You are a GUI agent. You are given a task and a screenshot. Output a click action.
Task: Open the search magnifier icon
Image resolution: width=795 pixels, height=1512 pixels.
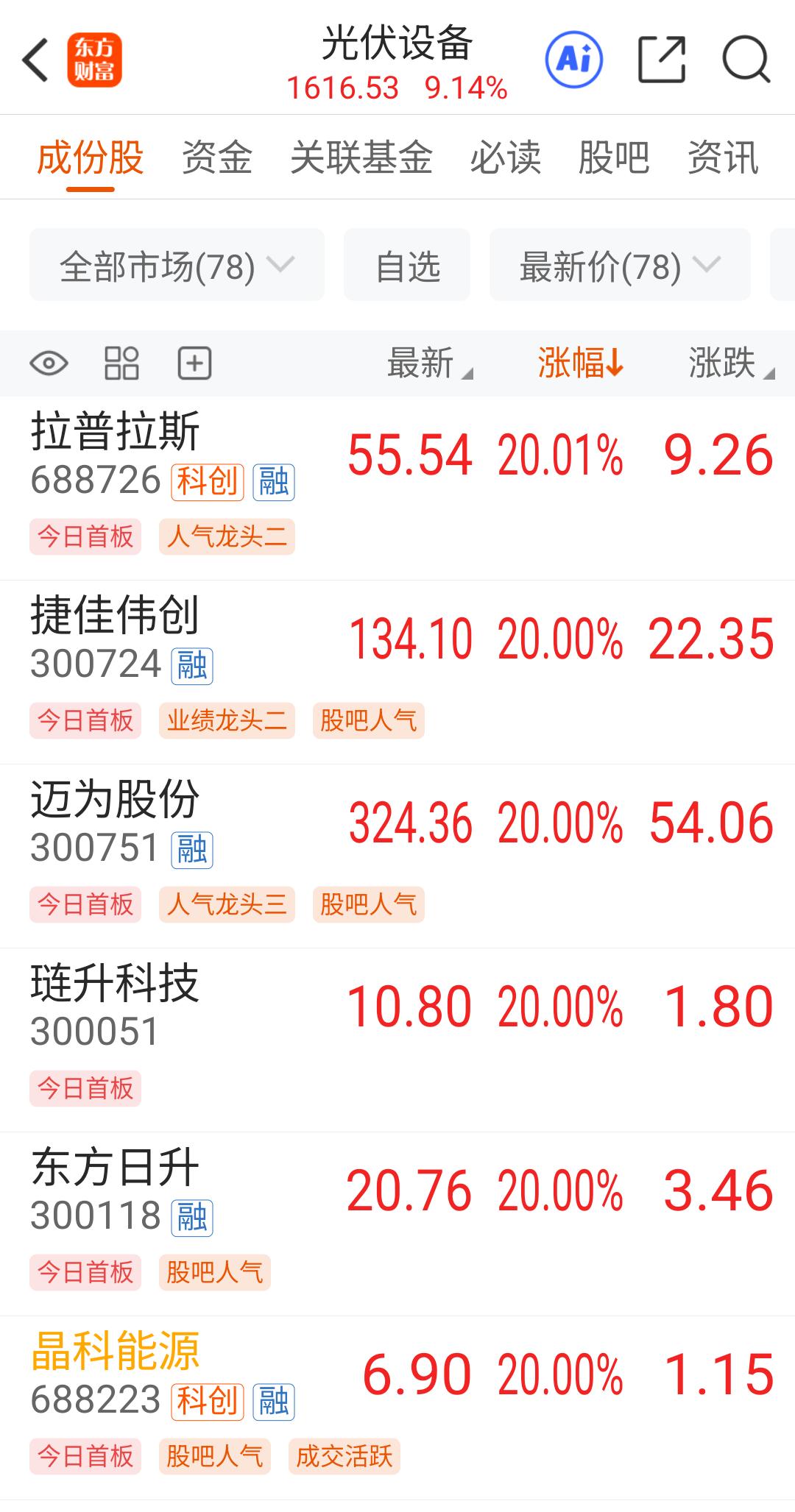tap(746, 60)
